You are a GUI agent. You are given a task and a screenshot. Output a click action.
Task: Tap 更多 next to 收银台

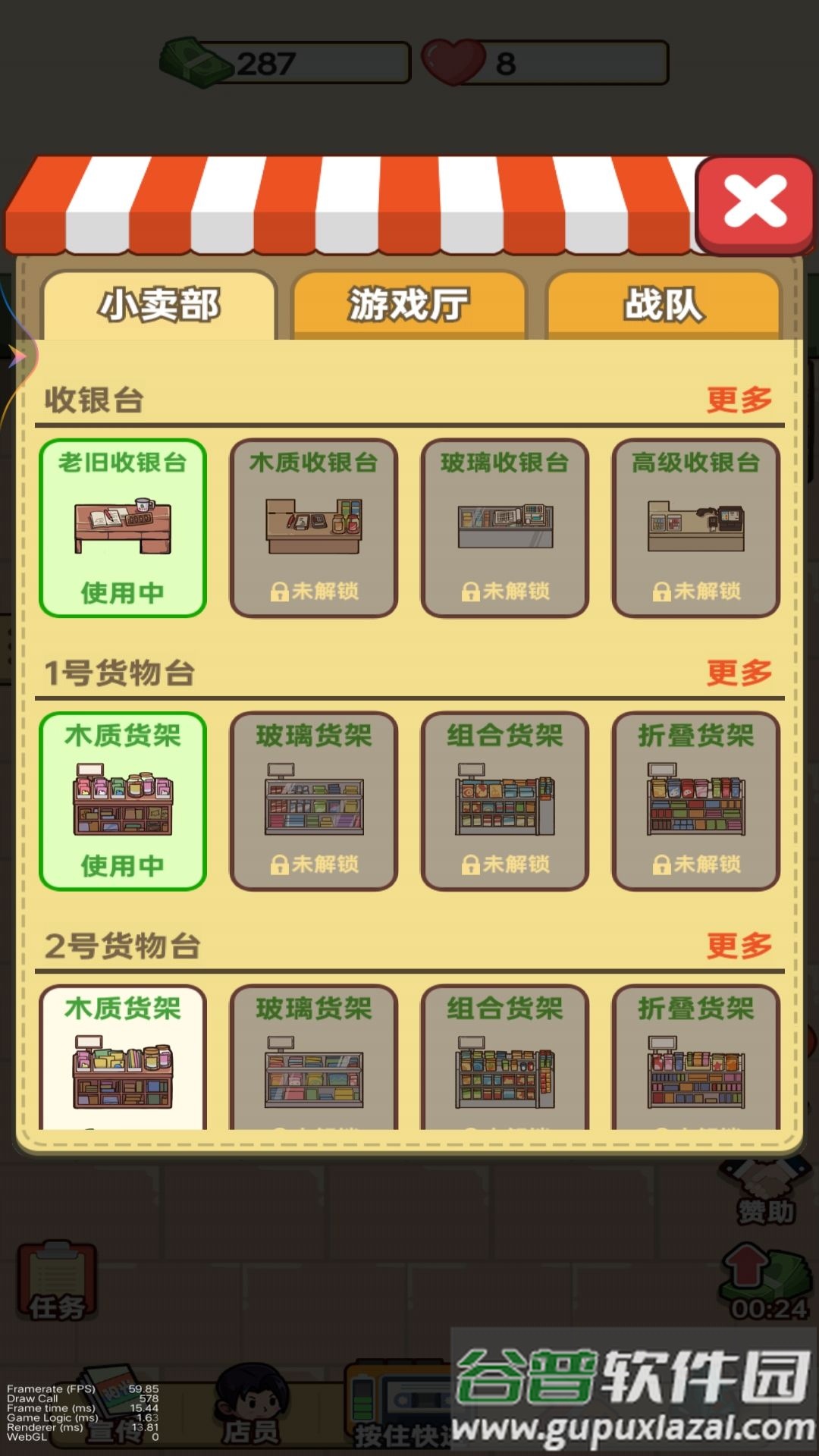(739, 400)
